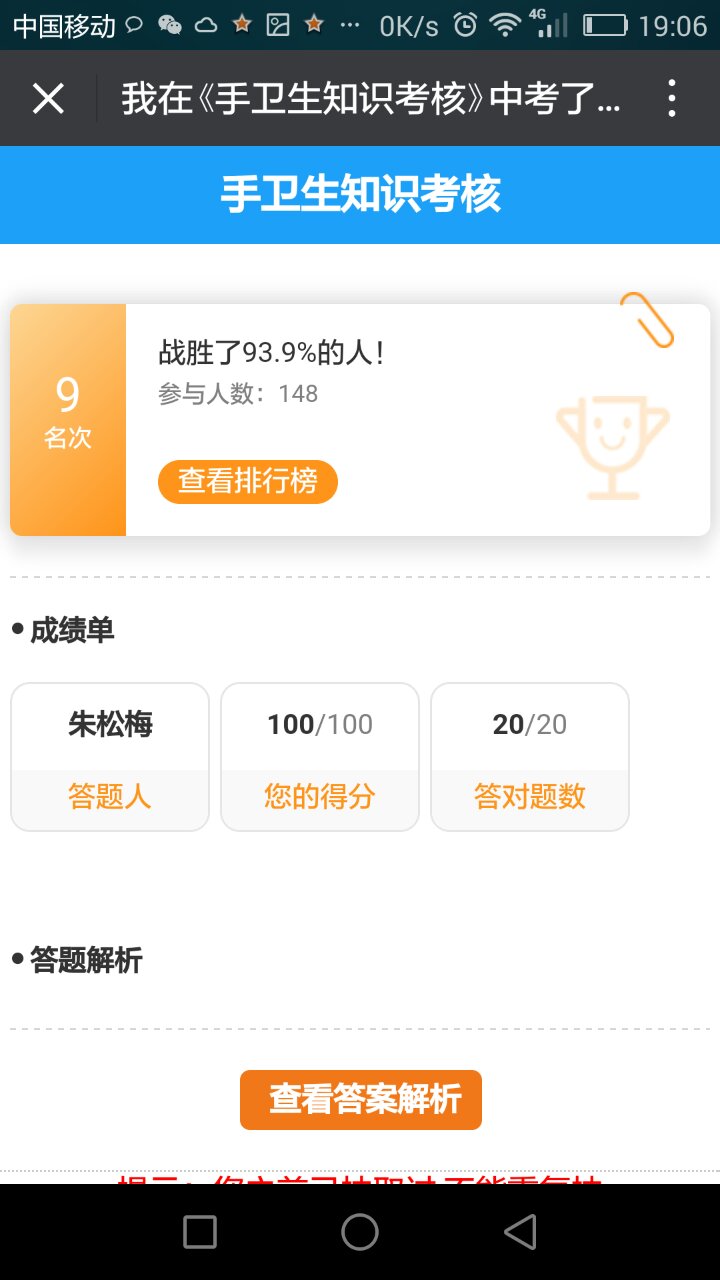Open the three-dot overflow menu
The image size is (720, 1280).
coord(671,99)
